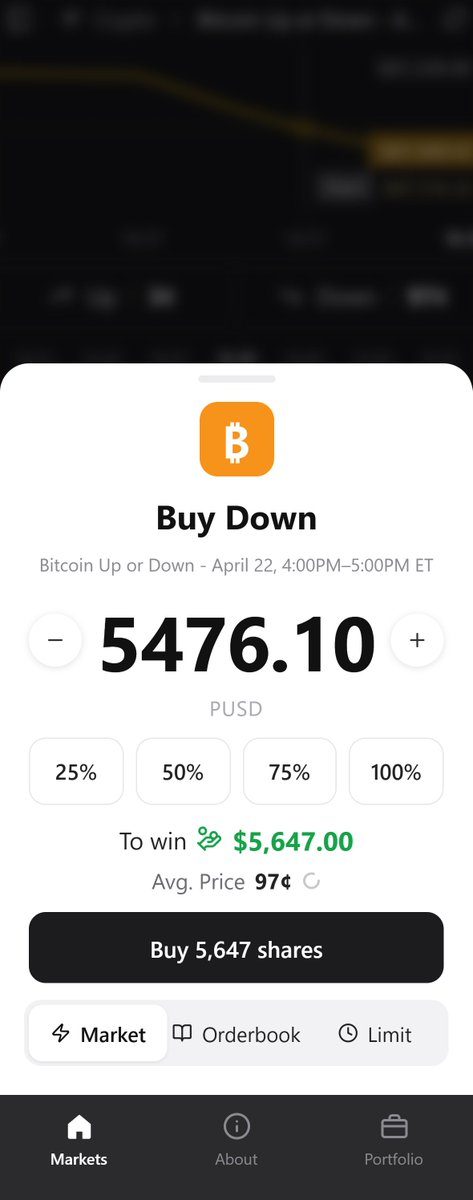Select the 50% amount chip
Image resolution: width=473 pixels, height=1200 pixels.
tap(183, 771)
